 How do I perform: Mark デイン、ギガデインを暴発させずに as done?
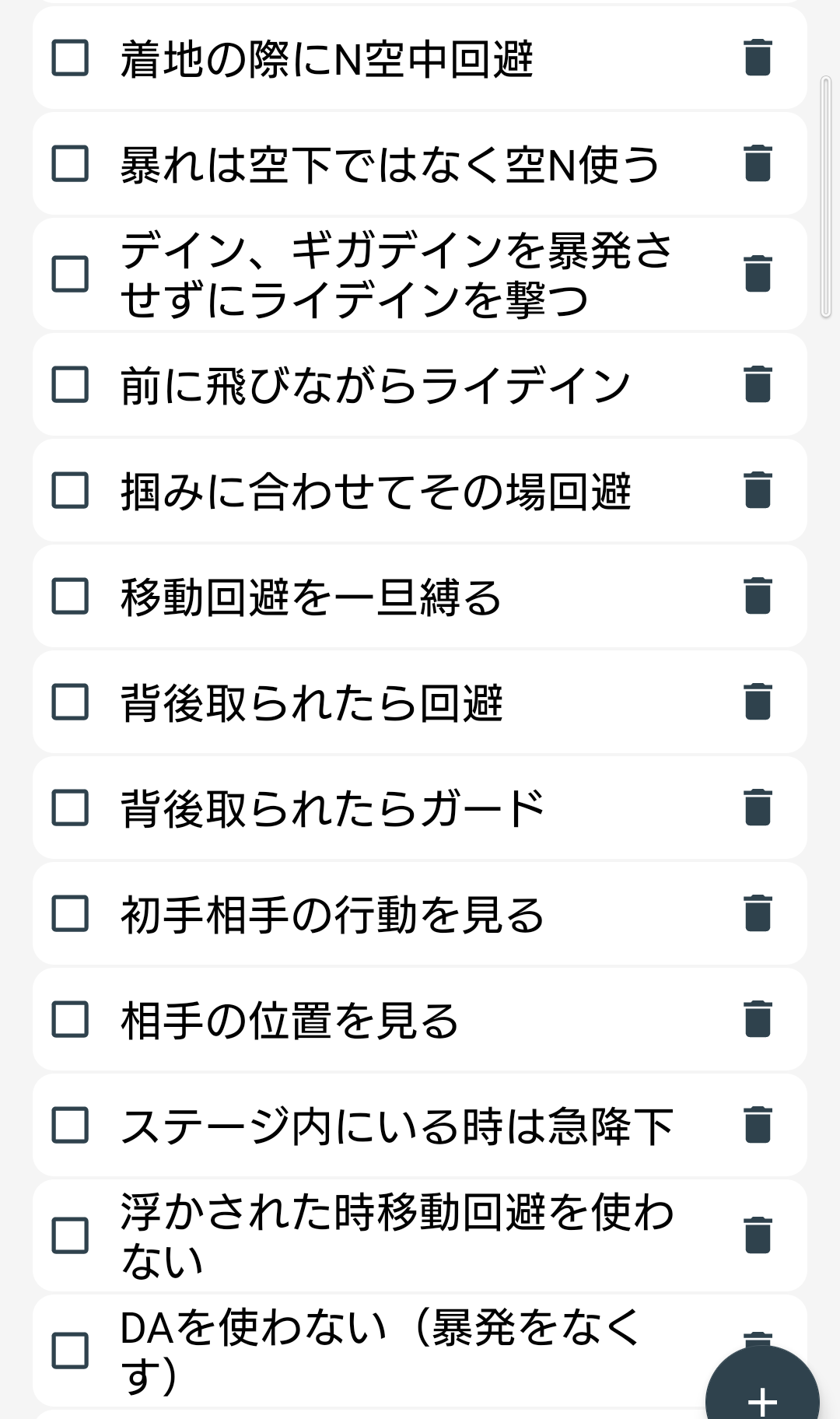point(70,274)
